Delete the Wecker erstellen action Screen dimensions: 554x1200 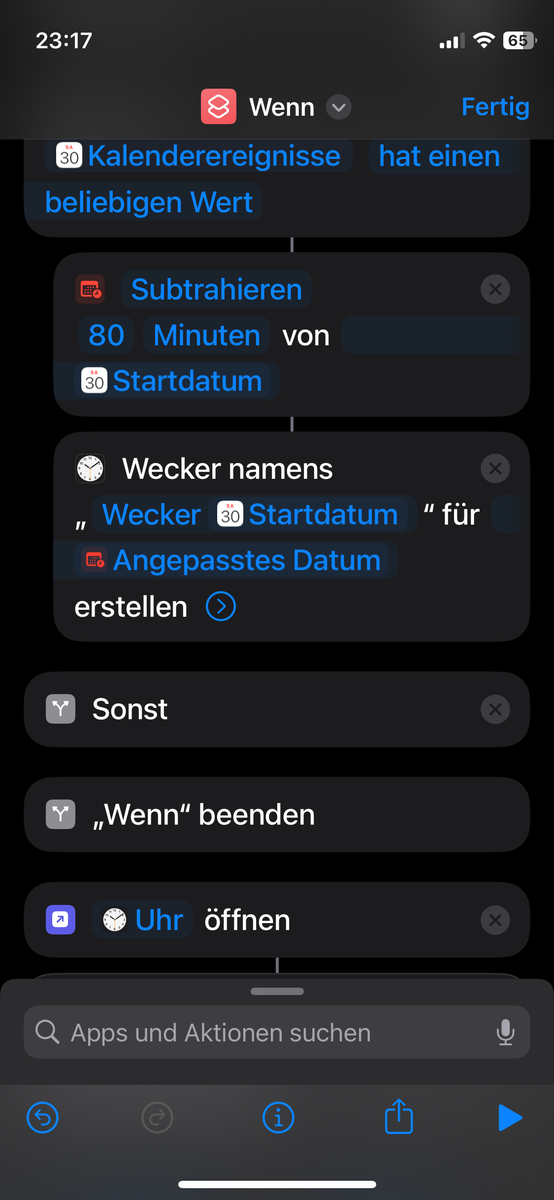click(495, 468)
